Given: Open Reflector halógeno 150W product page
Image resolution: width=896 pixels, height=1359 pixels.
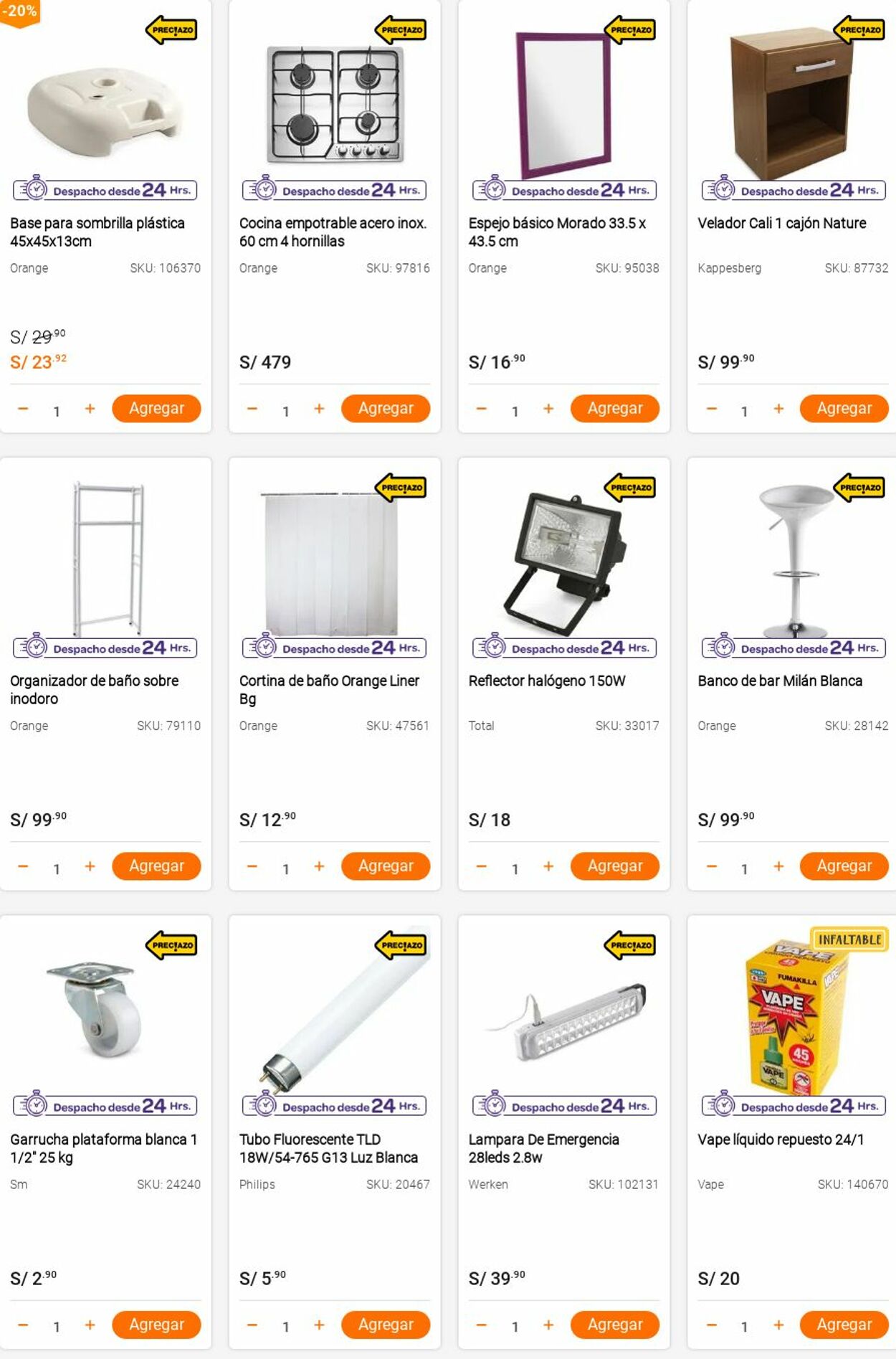Looking at the screenshot, I should 546,681.
